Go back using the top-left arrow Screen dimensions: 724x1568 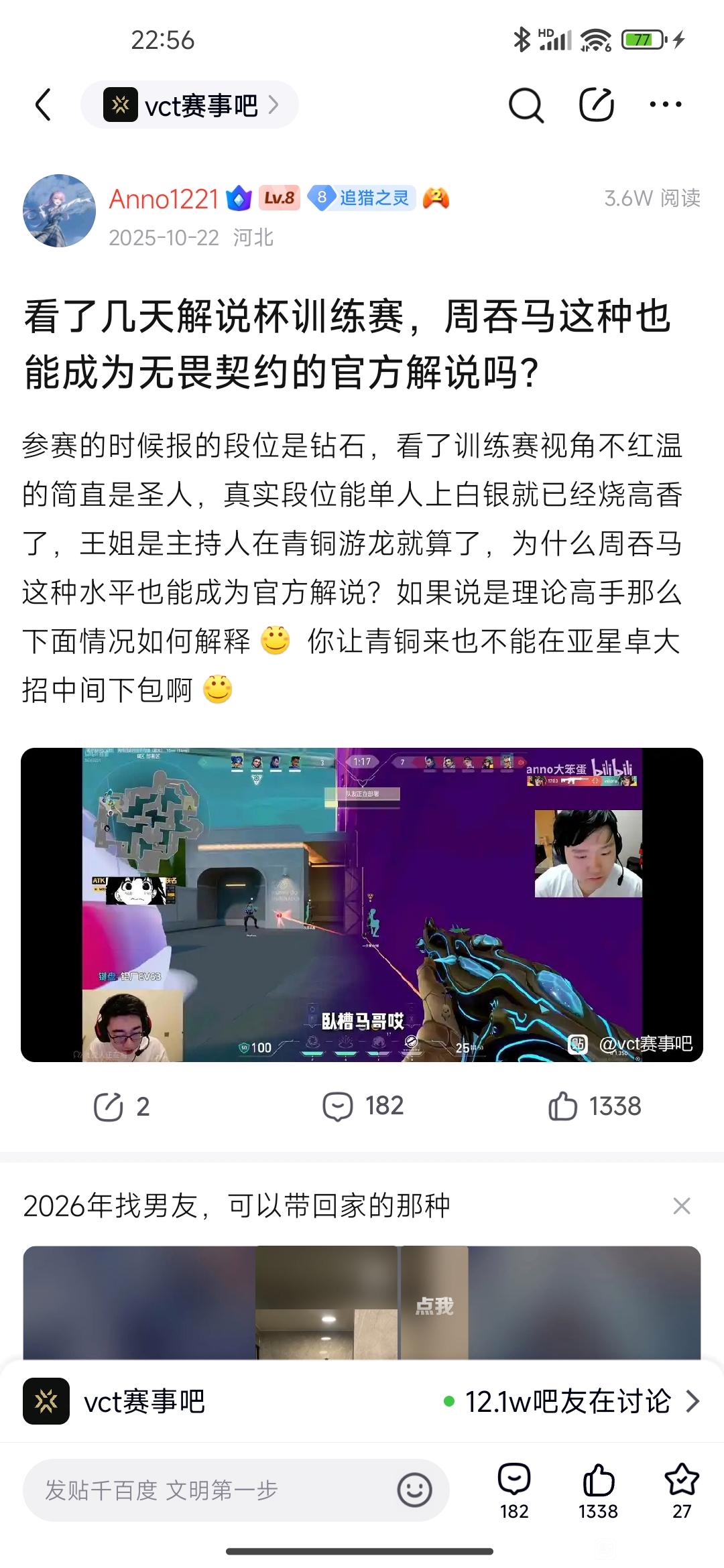(43, 105)
